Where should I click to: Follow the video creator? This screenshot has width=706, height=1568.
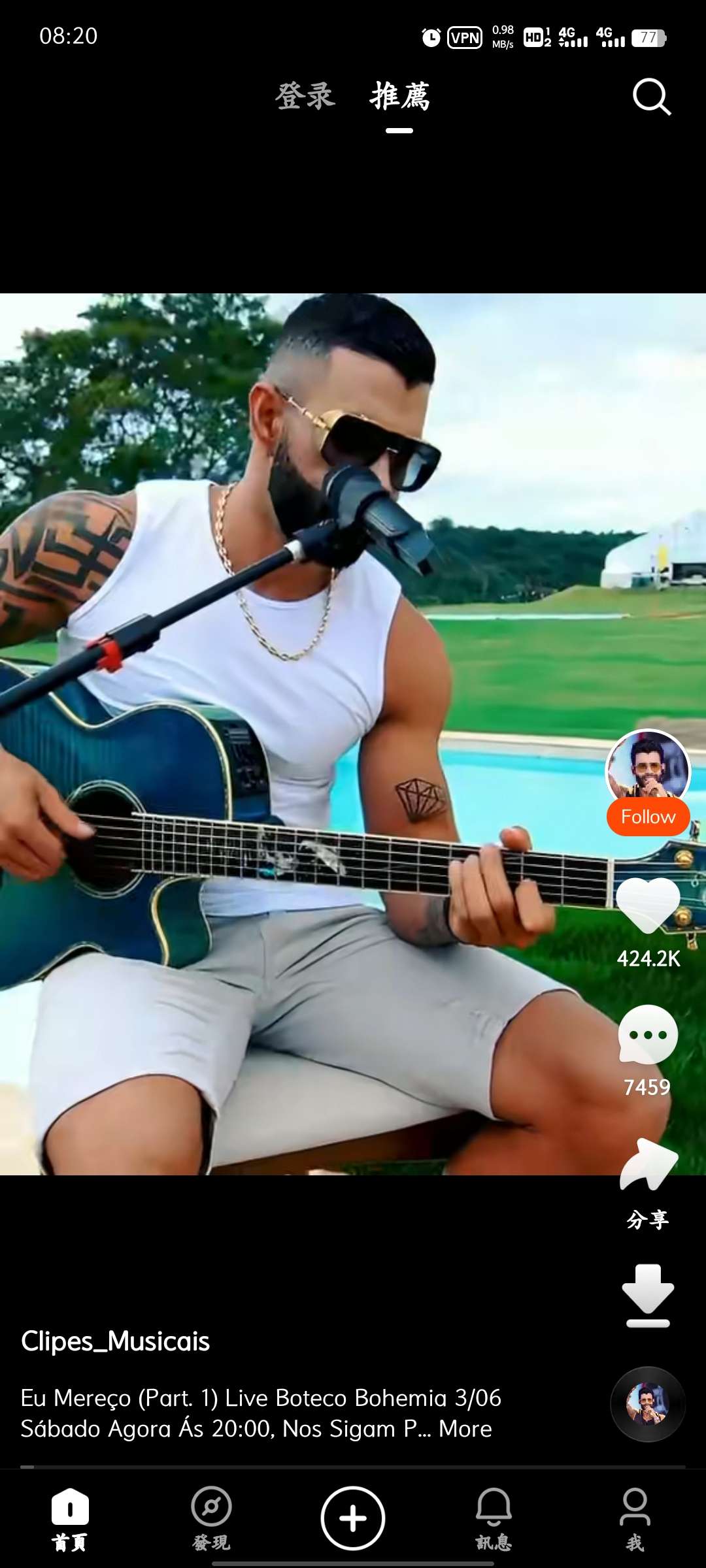click(x=648, y=817)
